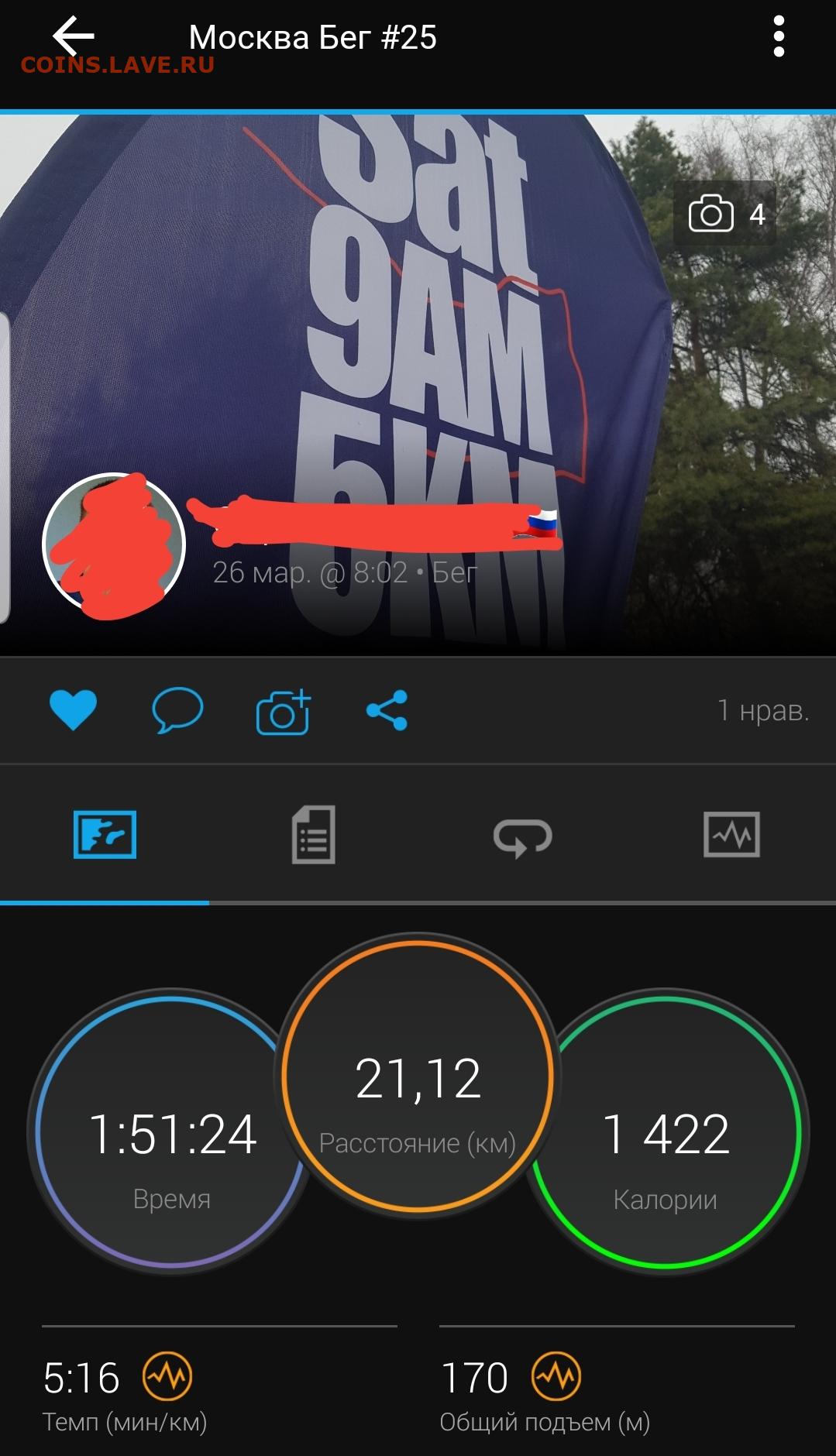Select the overview map tab
The height and width of the screenshot is (1456, 836).
pyautogui.click(x=105, y=835)
